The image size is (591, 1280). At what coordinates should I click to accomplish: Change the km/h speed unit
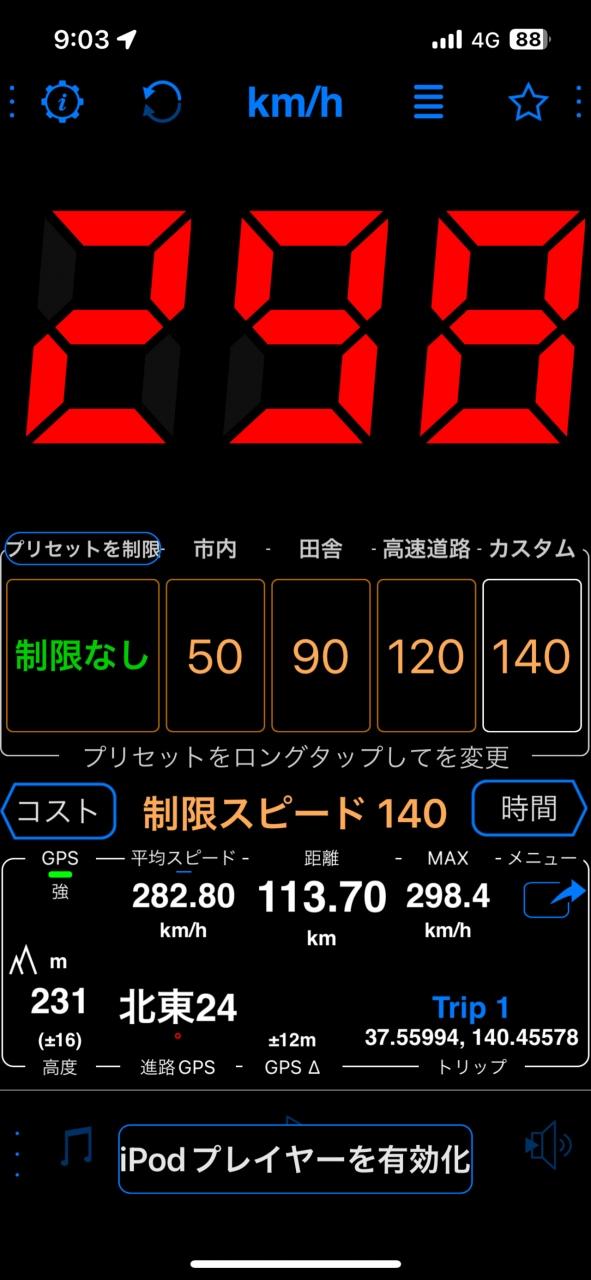coord(295,102)
